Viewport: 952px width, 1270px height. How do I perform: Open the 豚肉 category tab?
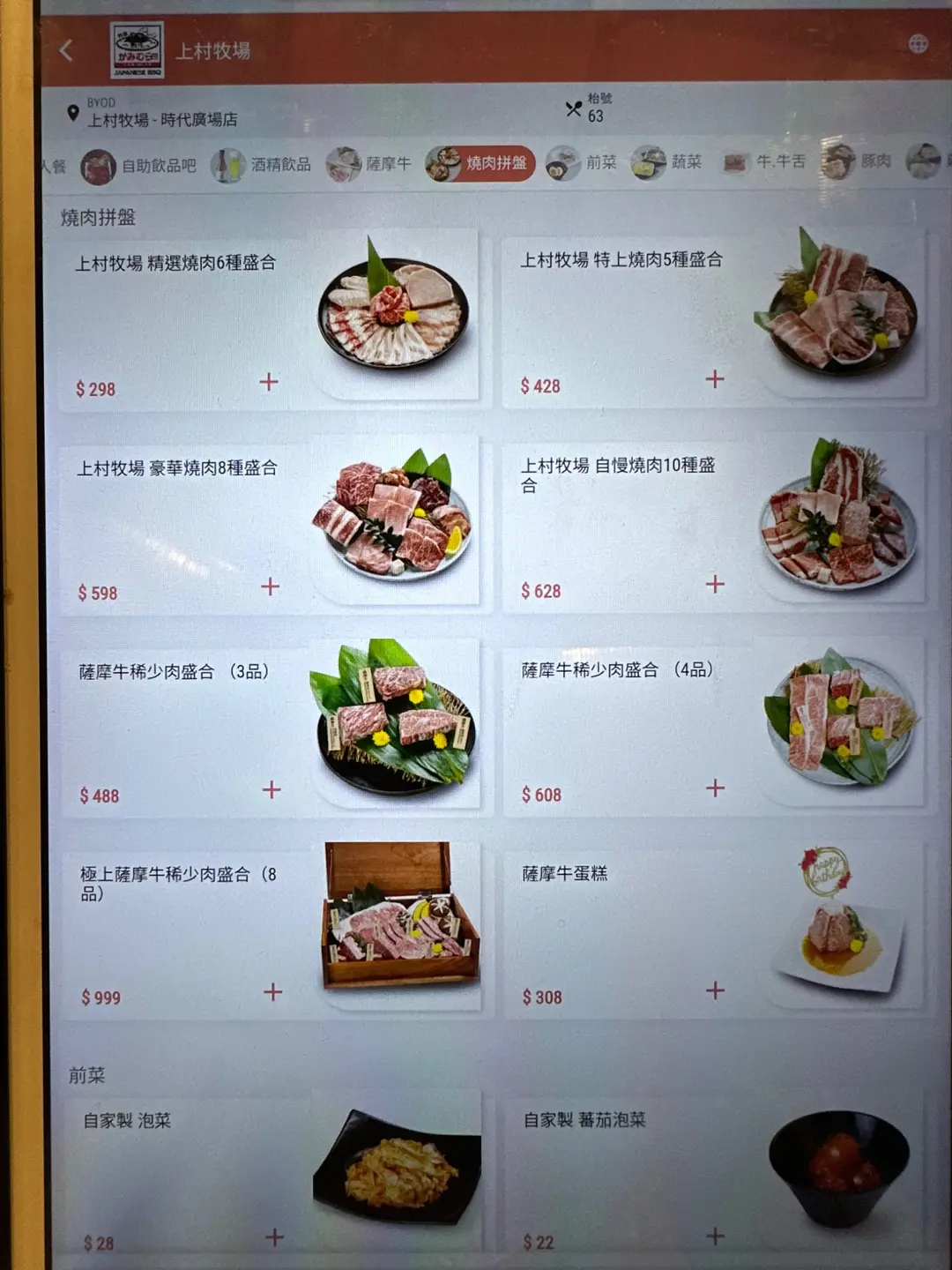pos(859,161)
